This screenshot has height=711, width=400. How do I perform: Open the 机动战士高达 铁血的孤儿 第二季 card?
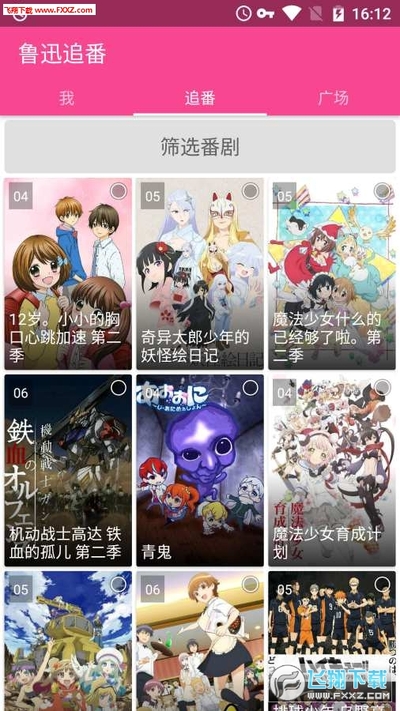(68, 470)
